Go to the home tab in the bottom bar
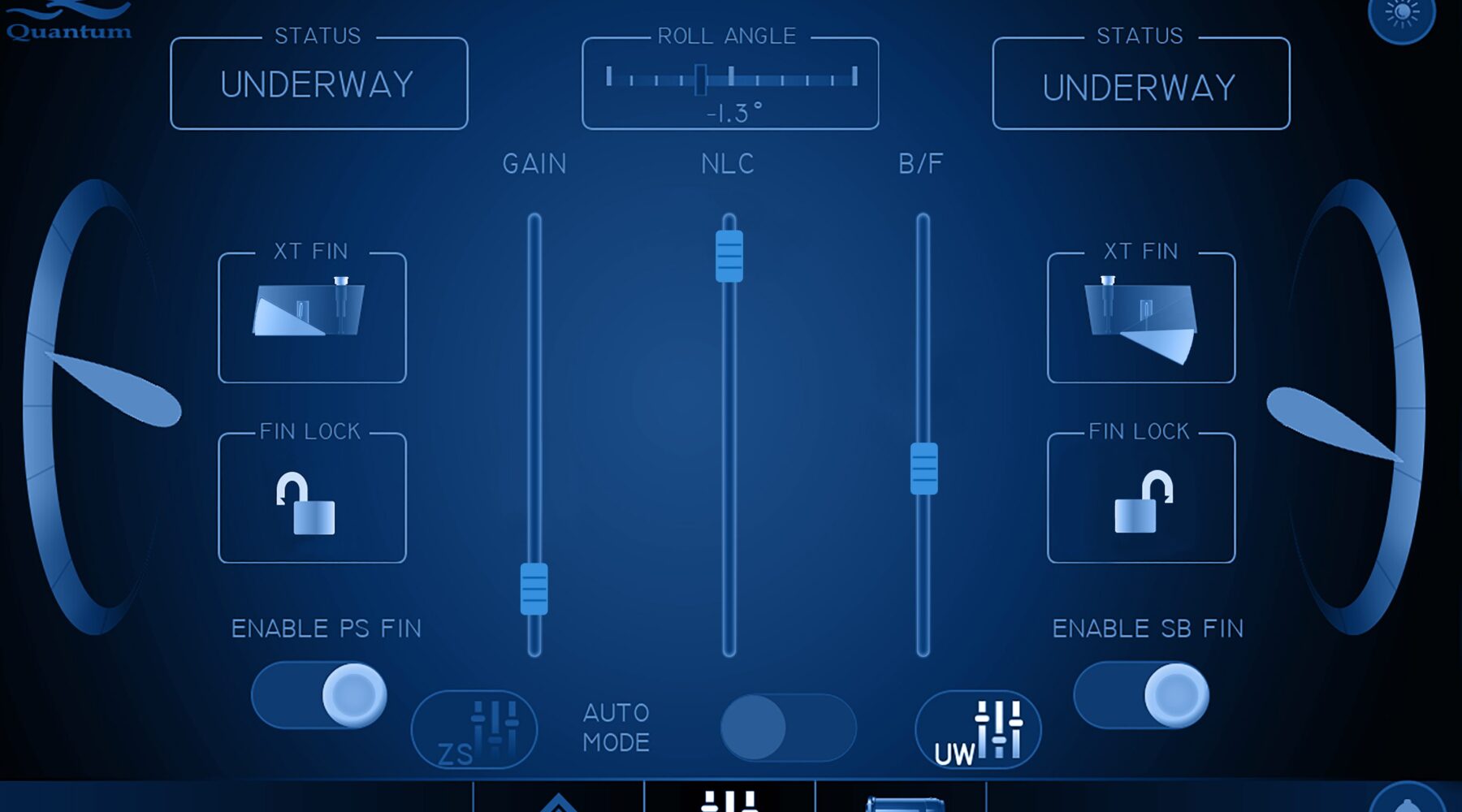 coord(558,801)
